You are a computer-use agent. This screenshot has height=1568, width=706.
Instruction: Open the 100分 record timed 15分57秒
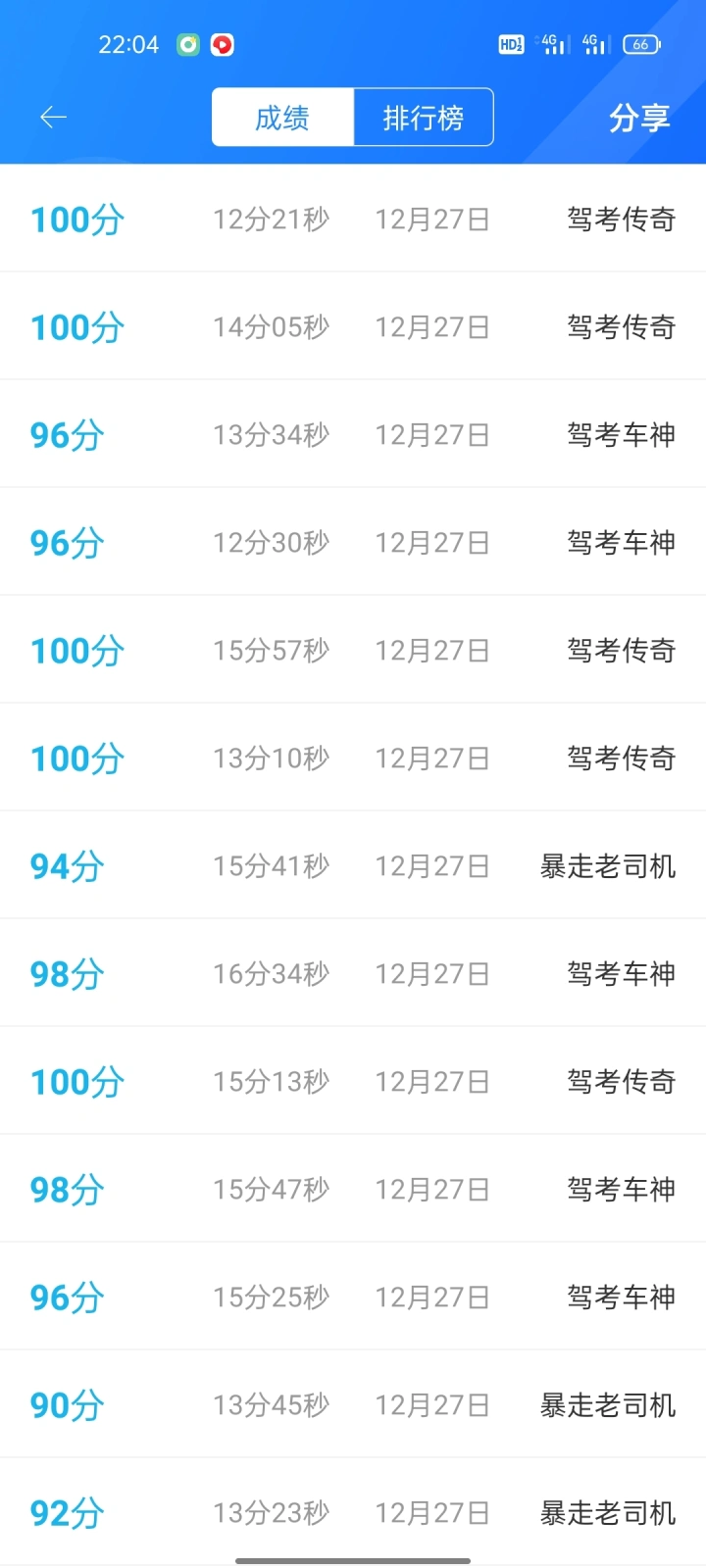353,650
